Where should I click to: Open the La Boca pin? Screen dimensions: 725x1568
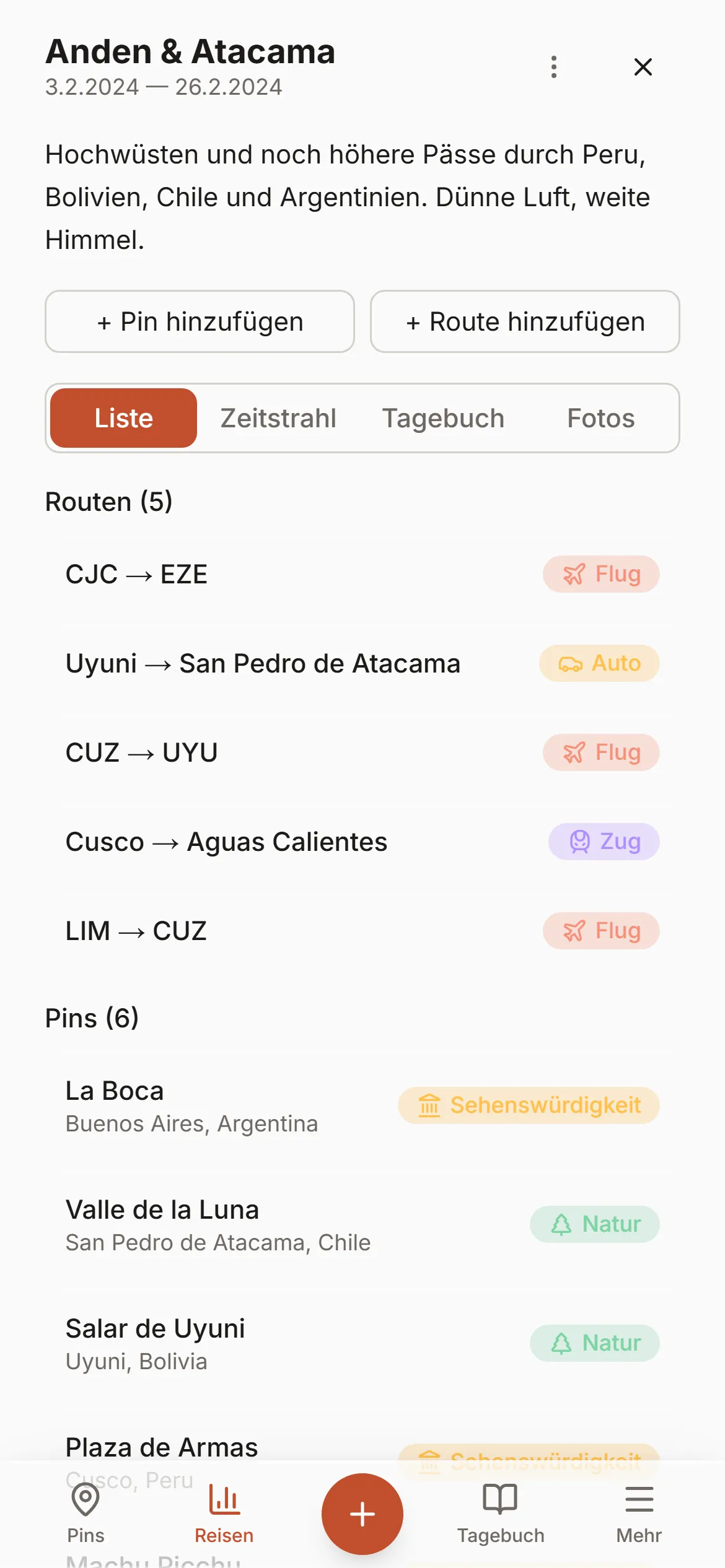tap(362, 1105)
